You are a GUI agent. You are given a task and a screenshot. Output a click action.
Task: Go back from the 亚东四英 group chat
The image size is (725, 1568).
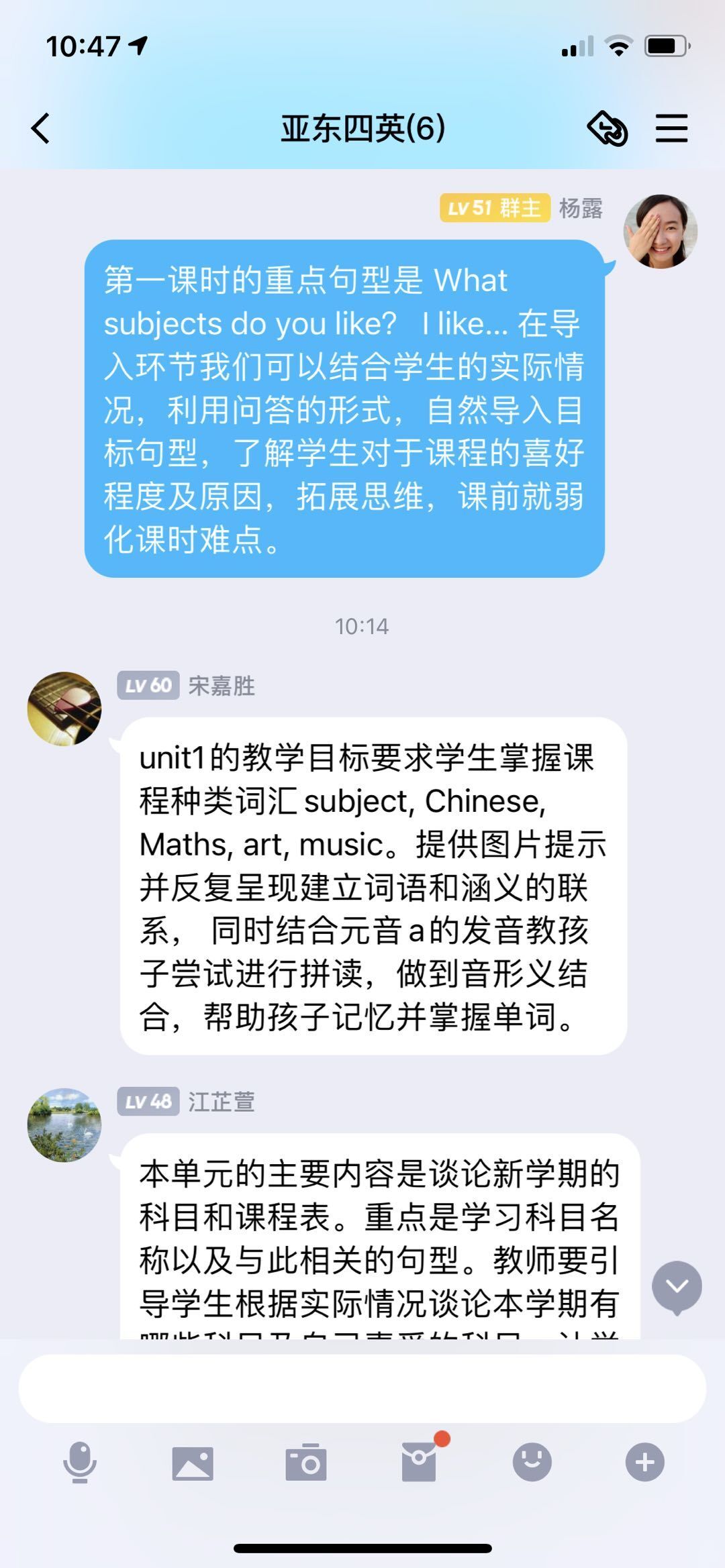[41, 128]
